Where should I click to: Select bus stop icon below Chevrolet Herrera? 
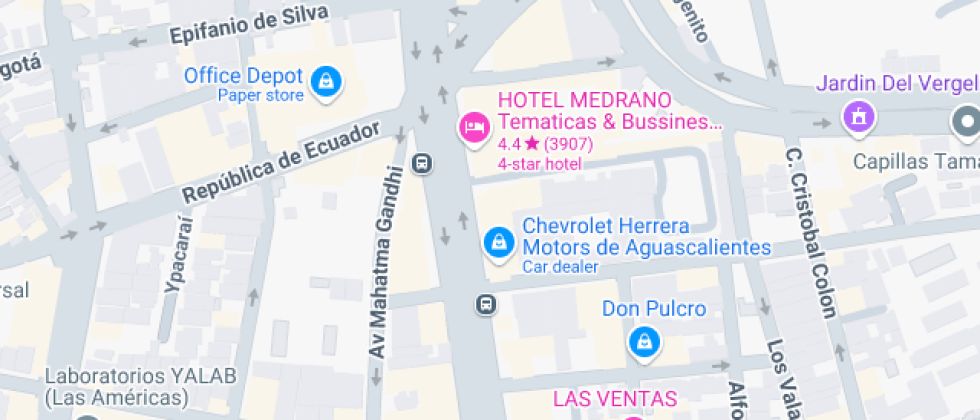point(485,303)
